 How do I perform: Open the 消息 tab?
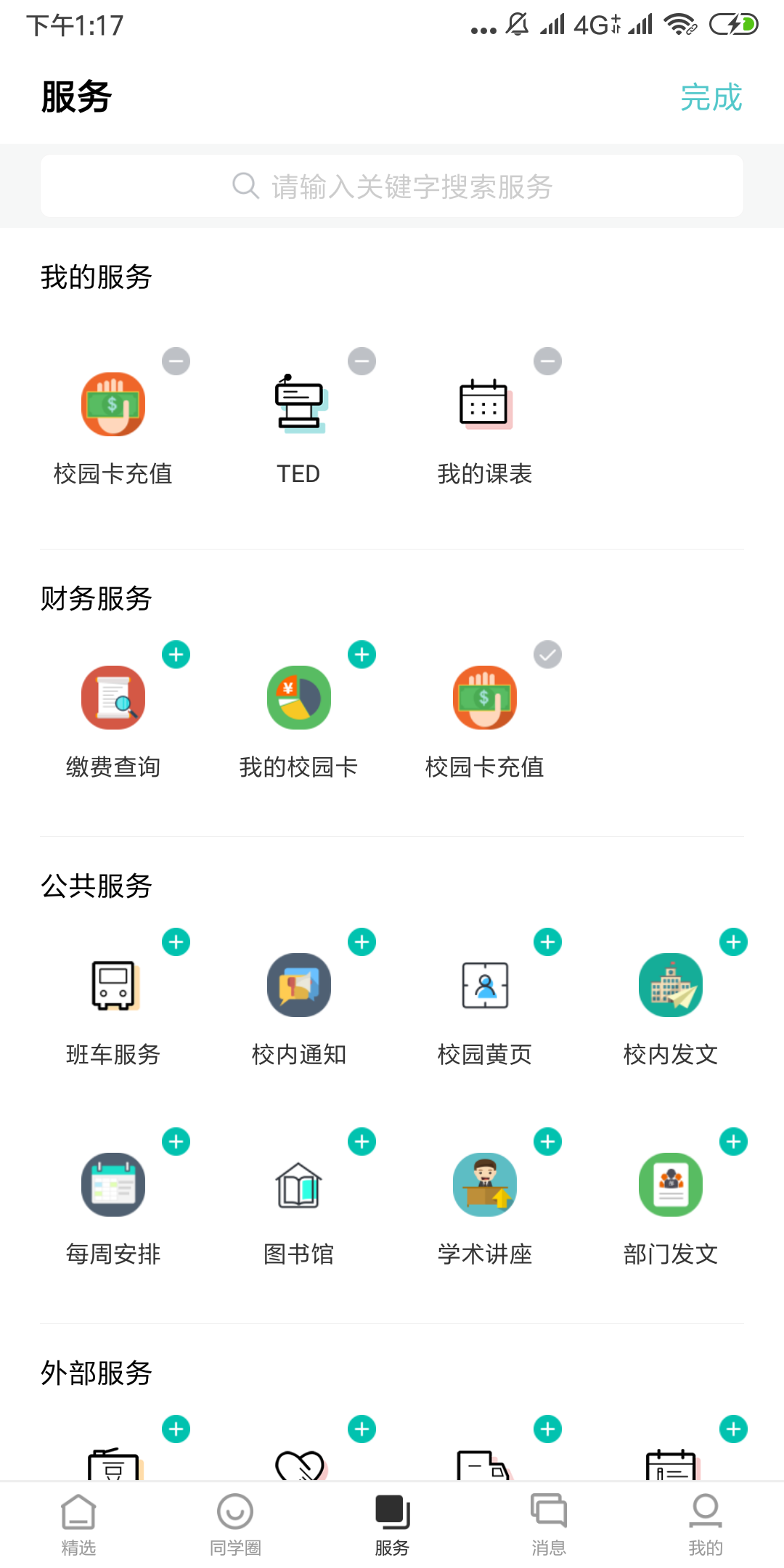(549, 1524)
